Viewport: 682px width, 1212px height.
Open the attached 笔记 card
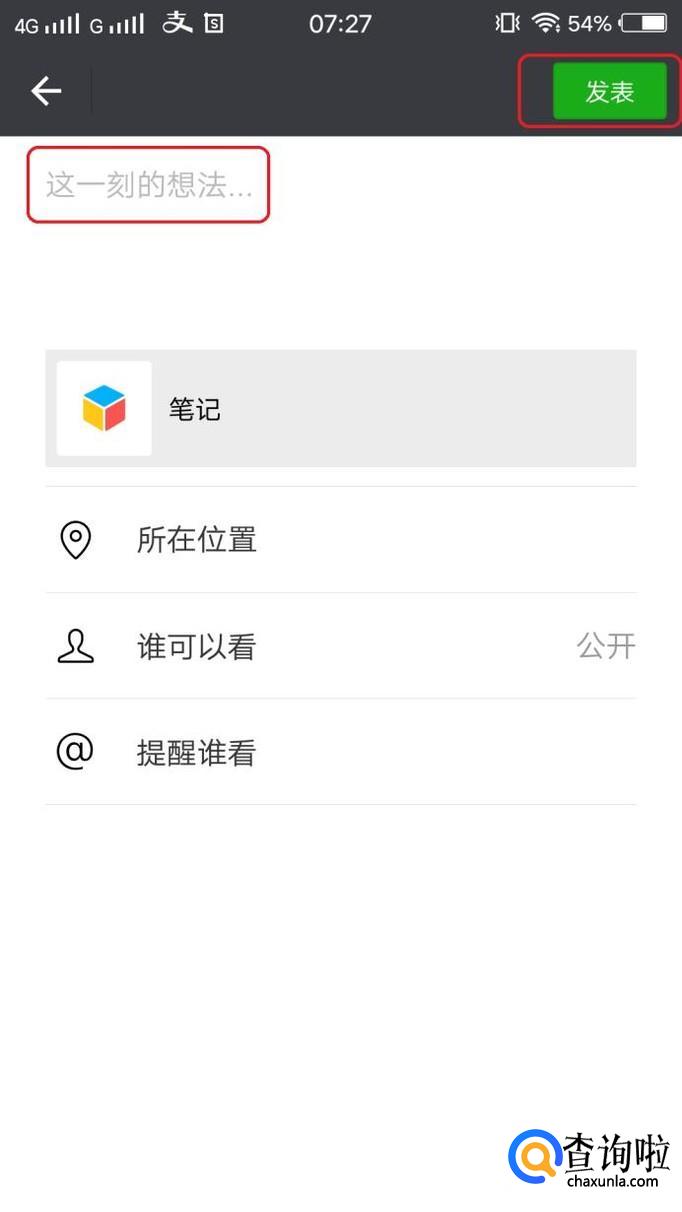click(340, 409)
